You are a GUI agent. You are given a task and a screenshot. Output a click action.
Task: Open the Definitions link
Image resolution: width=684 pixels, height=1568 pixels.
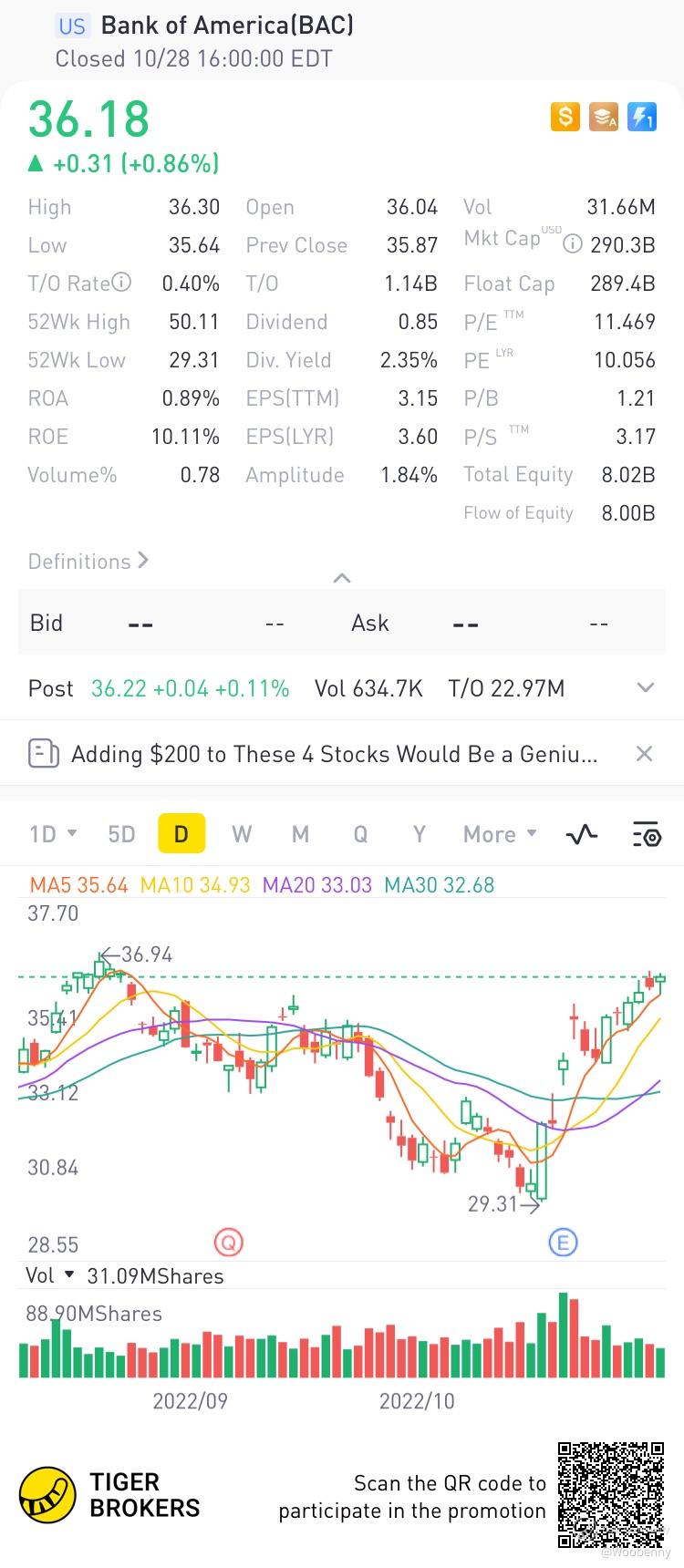pos(88,562)
